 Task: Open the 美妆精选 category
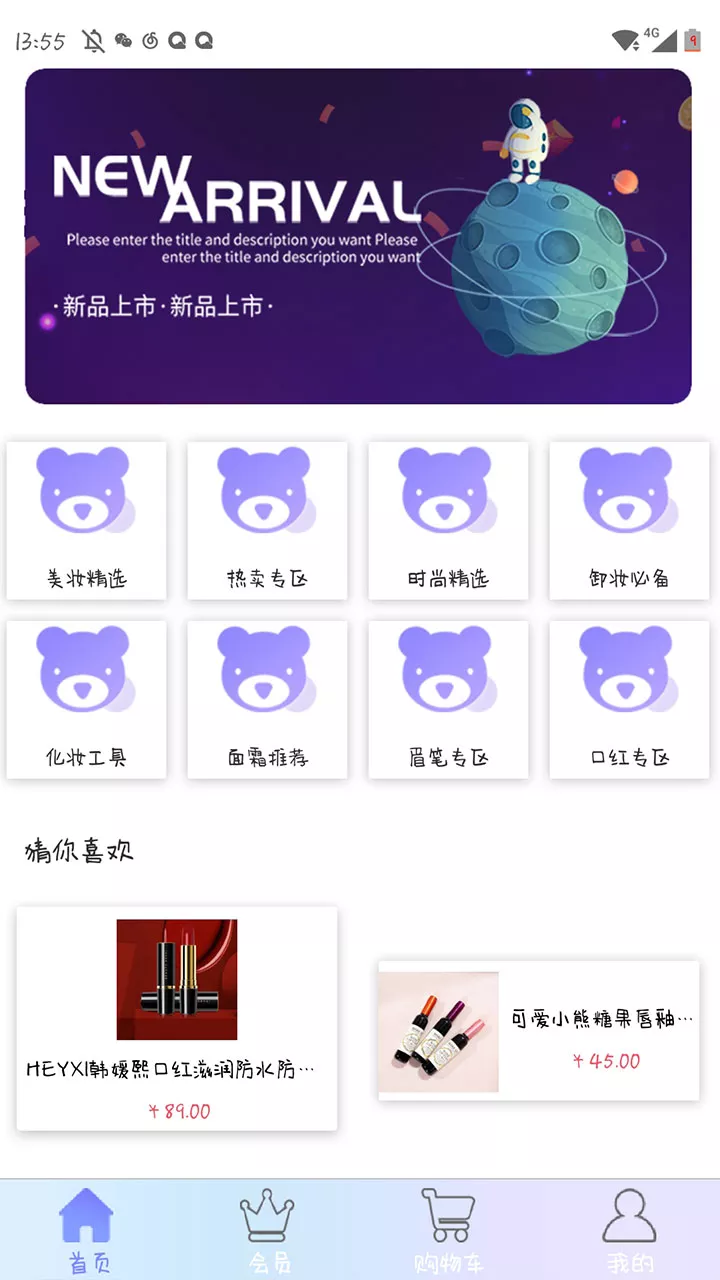[87, 521]
